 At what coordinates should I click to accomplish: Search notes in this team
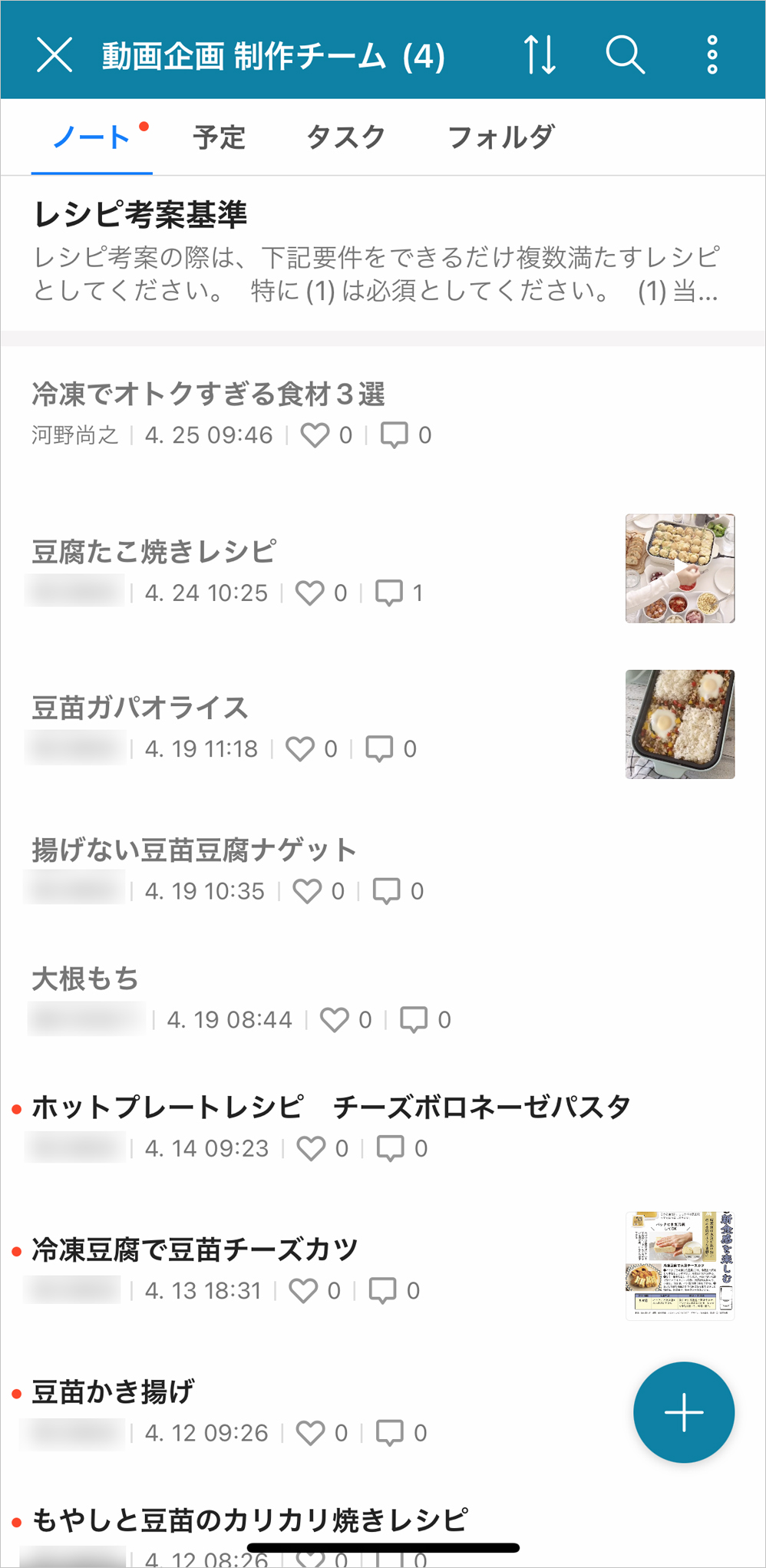click(625, 55)
